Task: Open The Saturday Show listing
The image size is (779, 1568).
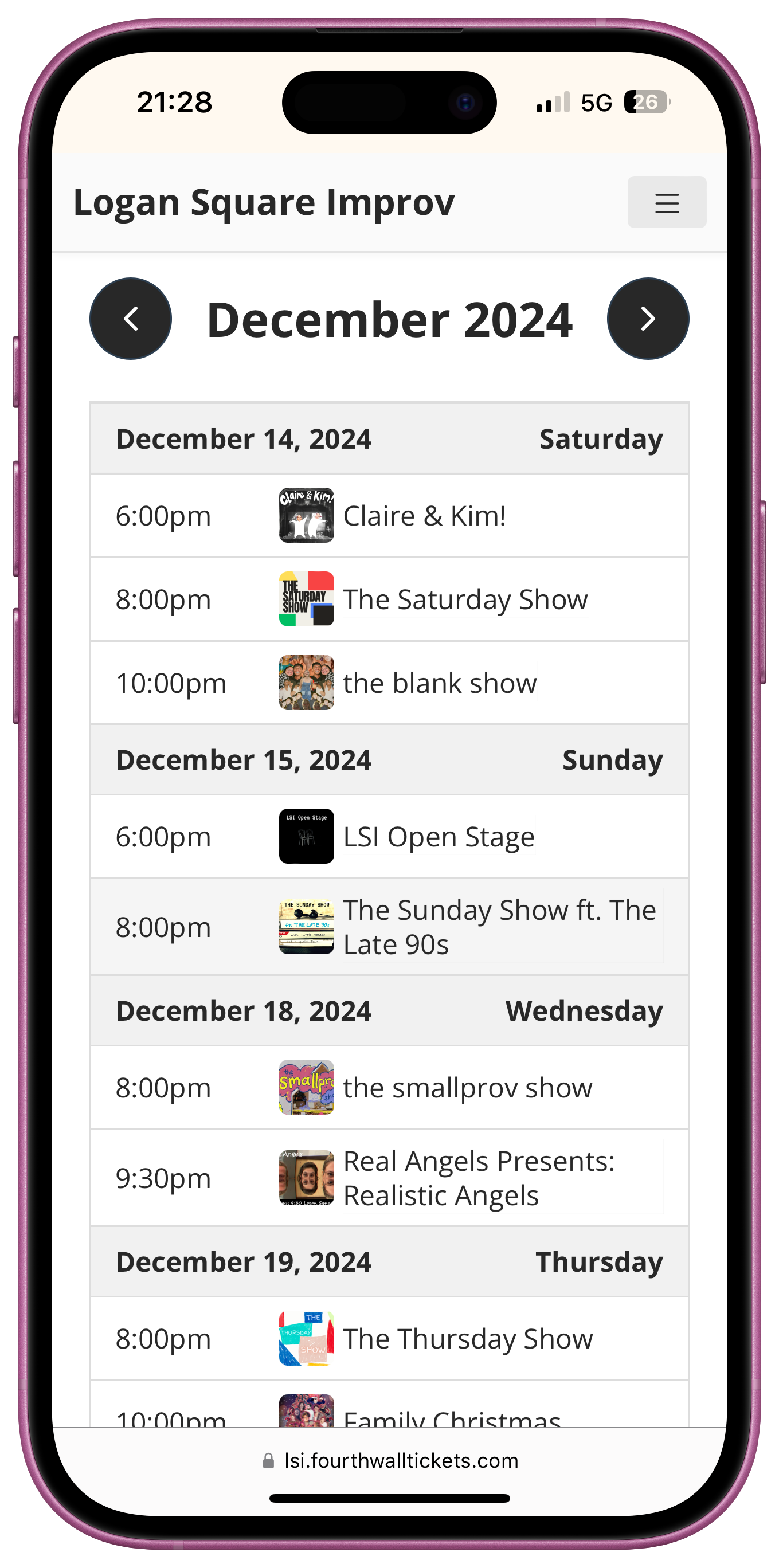Action: pos(465,599)
